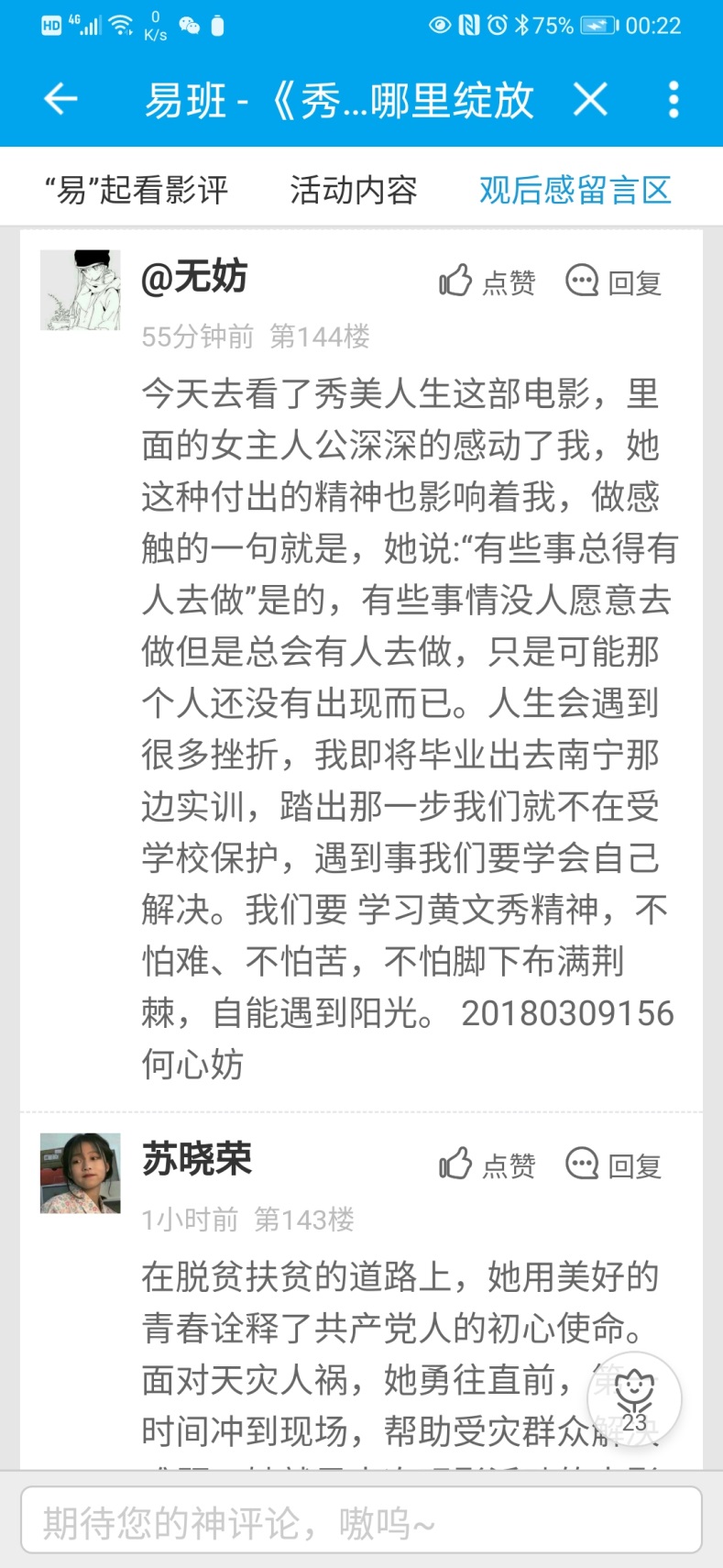This screenshot has height=1568, width=723.
Task: Switch to the 活动内容 tab
Action: tap(354, 190)
